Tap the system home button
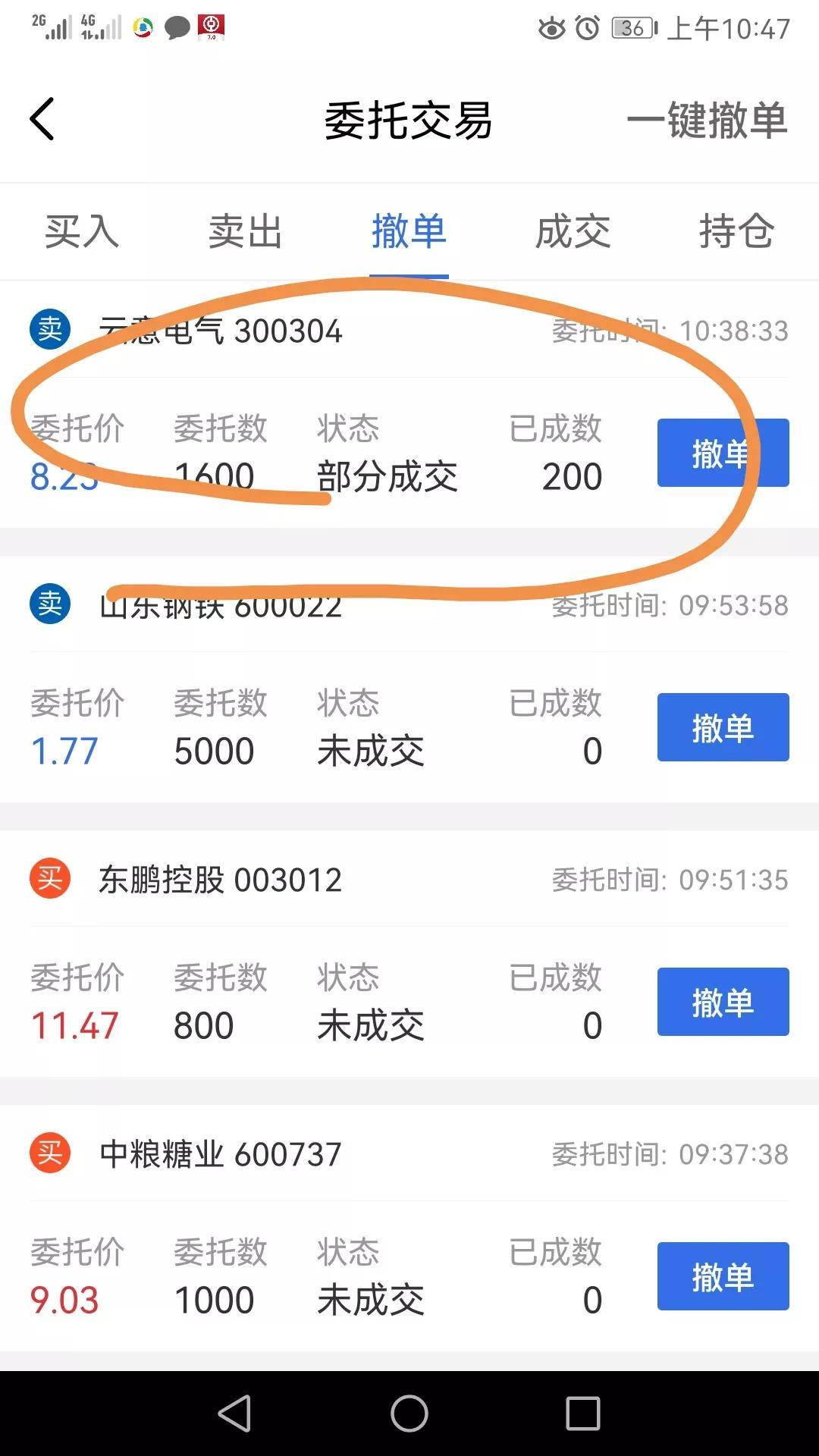This screenshot has width=819, height=1456. tap(409, 1414)
